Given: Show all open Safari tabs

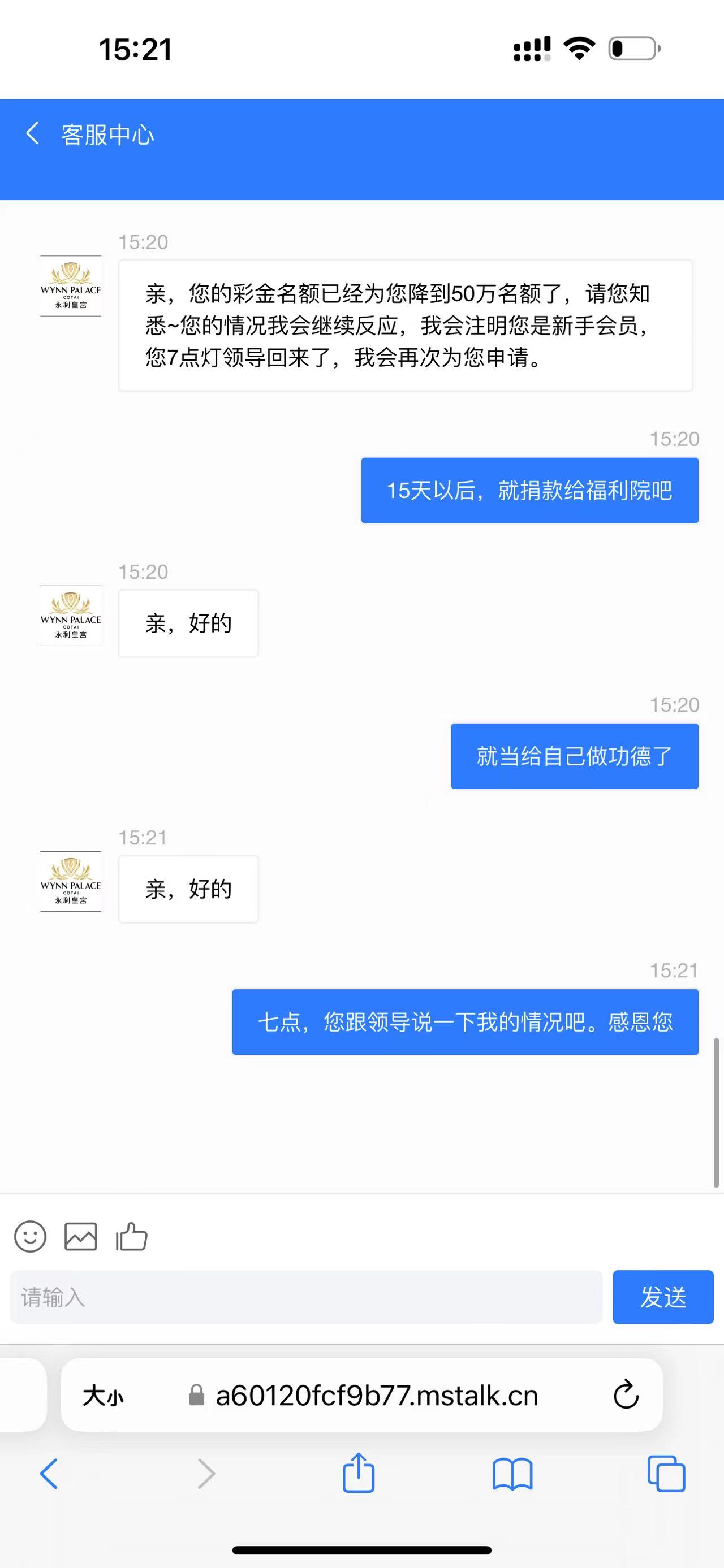Looking at the screenshot, I should tap(666, 1474).
